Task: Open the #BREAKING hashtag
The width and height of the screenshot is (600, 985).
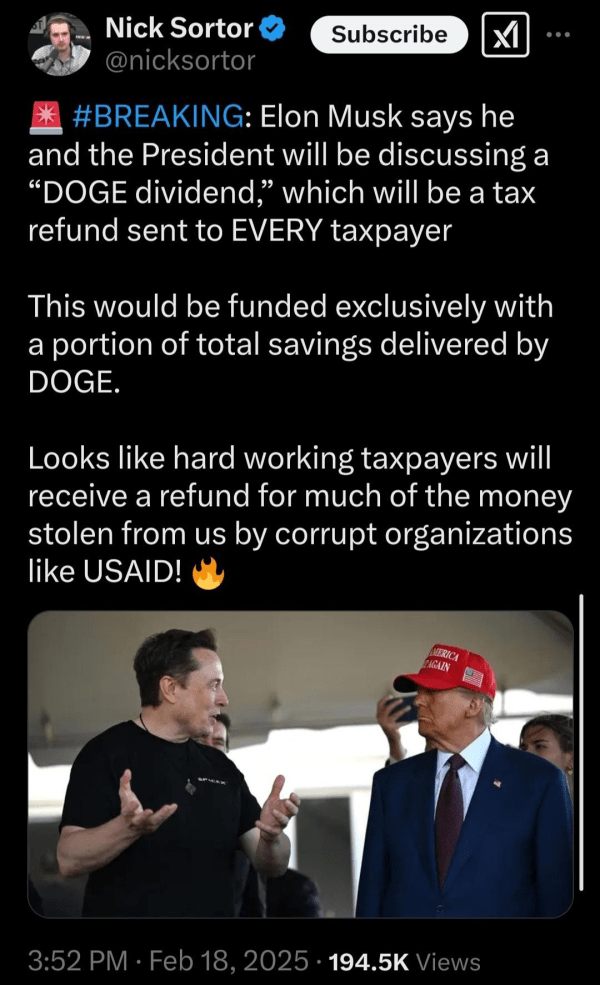Action: 158,117
